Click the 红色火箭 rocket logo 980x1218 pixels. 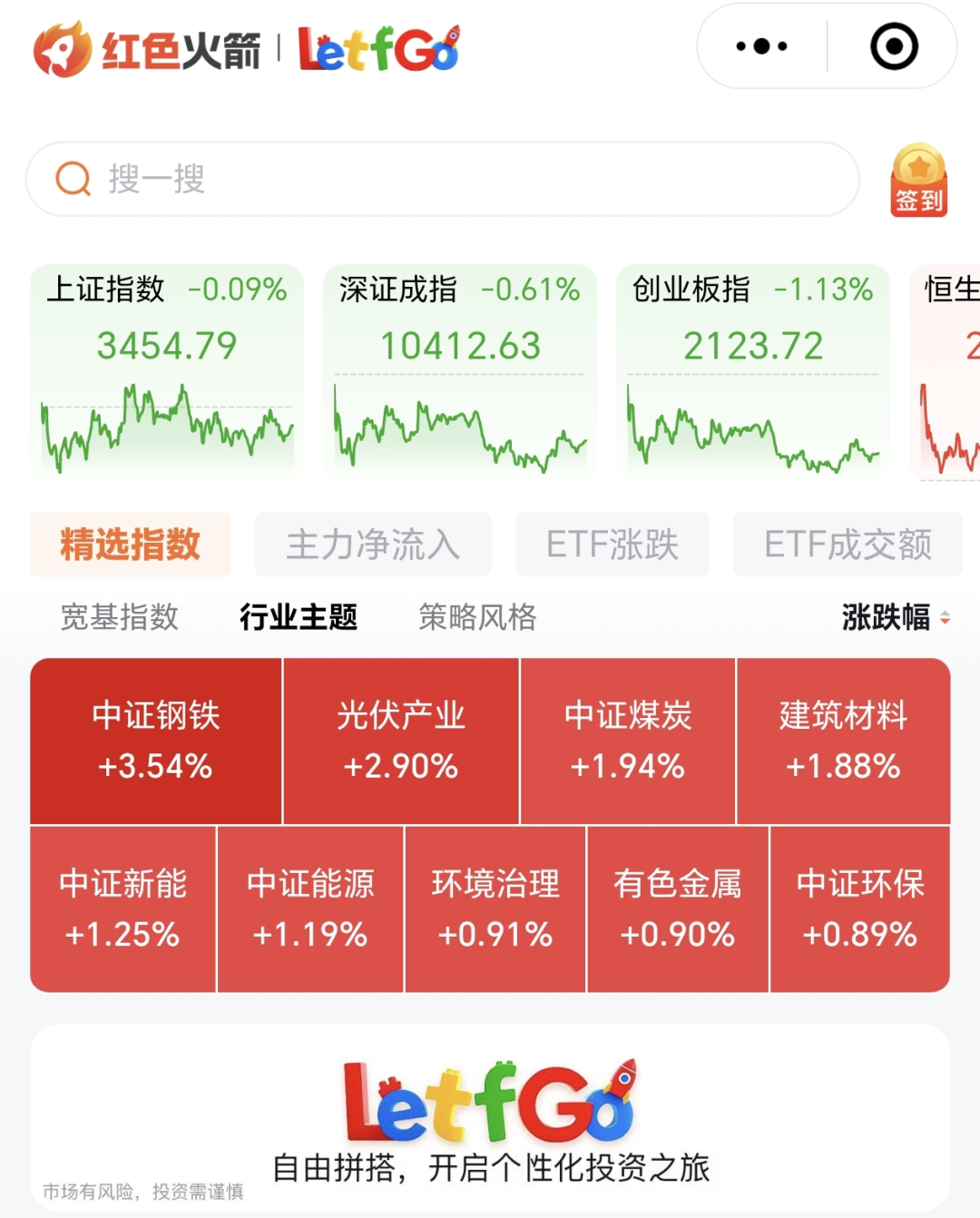point(59,50)
